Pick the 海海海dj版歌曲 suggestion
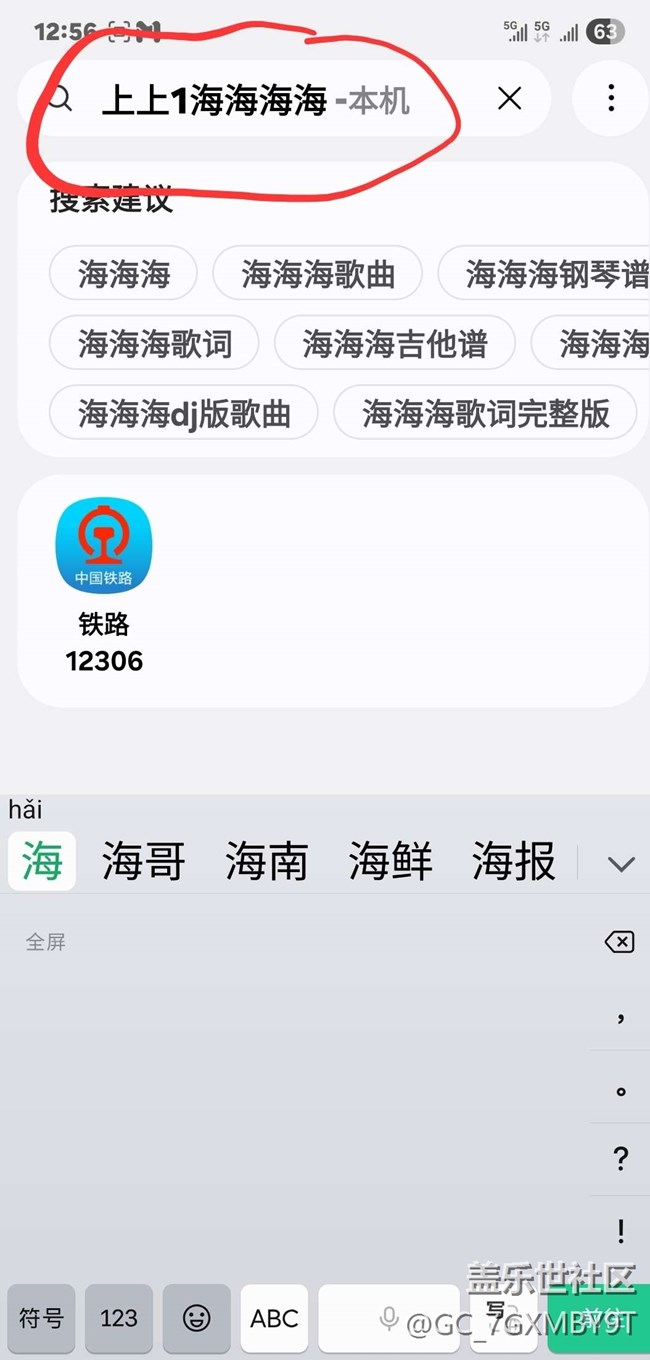The width and height of the screenshot is (650, 1360). click(x=184, y=412)
